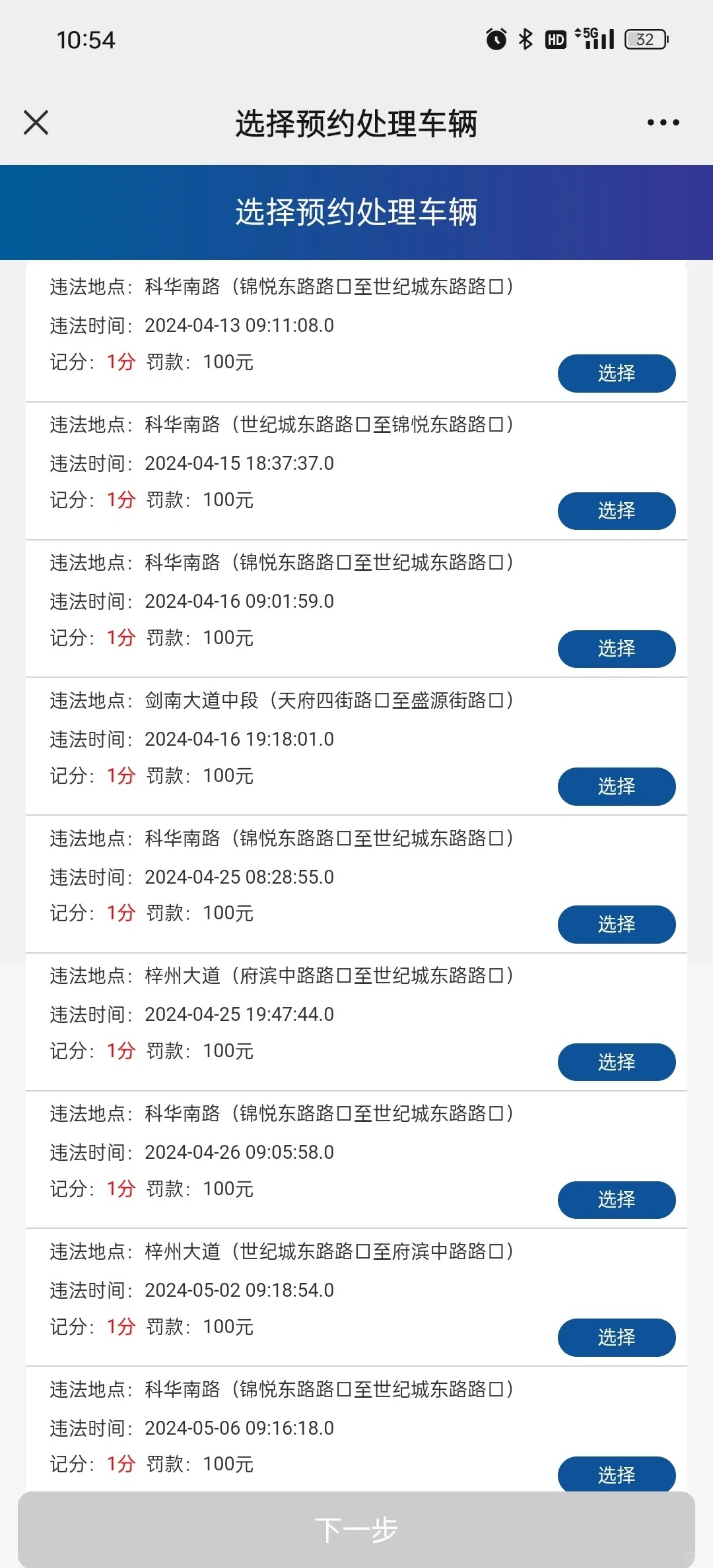This screenshot has height=1568, width=713.
Task: Select the violation dated 2024-04-15 18:37:37
Action: pyautogui.click(x=617, y=511)
